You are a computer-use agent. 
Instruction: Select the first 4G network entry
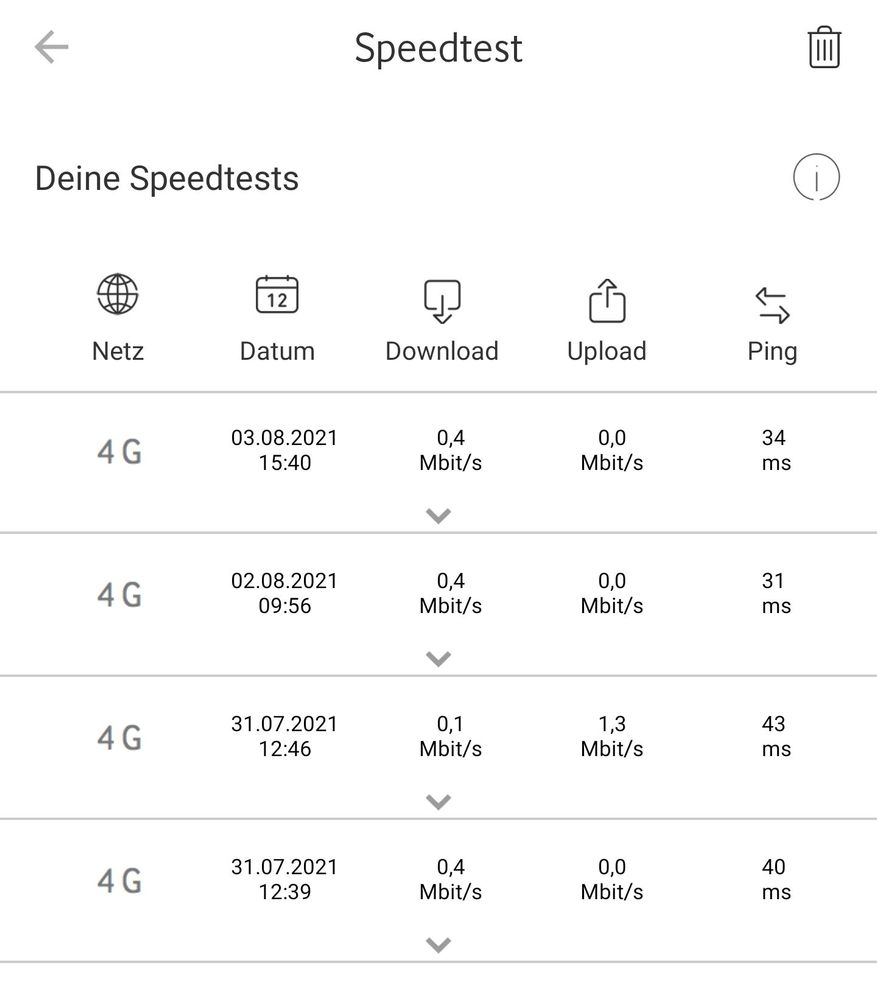[x=117, y=450]
